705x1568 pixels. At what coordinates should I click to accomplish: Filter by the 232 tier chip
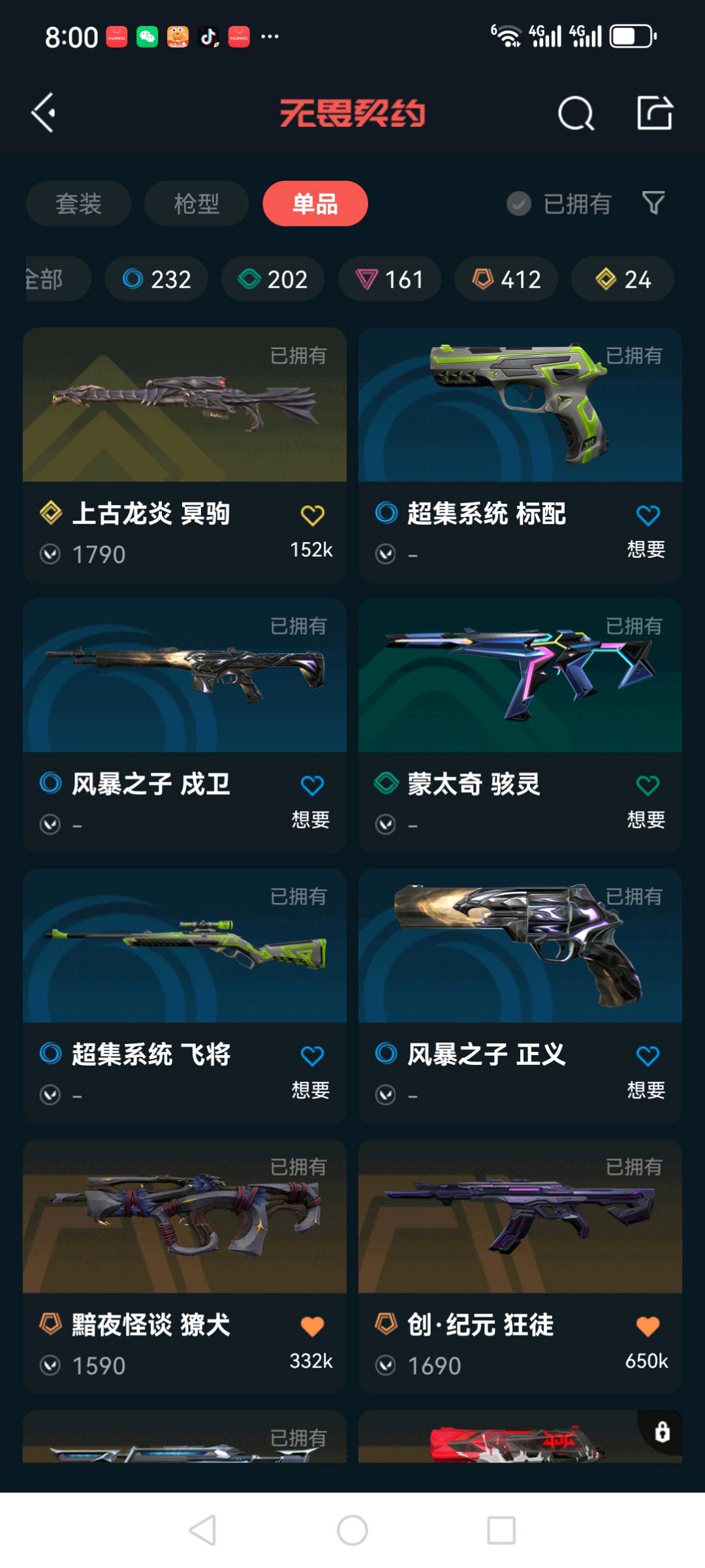point(157,279)
